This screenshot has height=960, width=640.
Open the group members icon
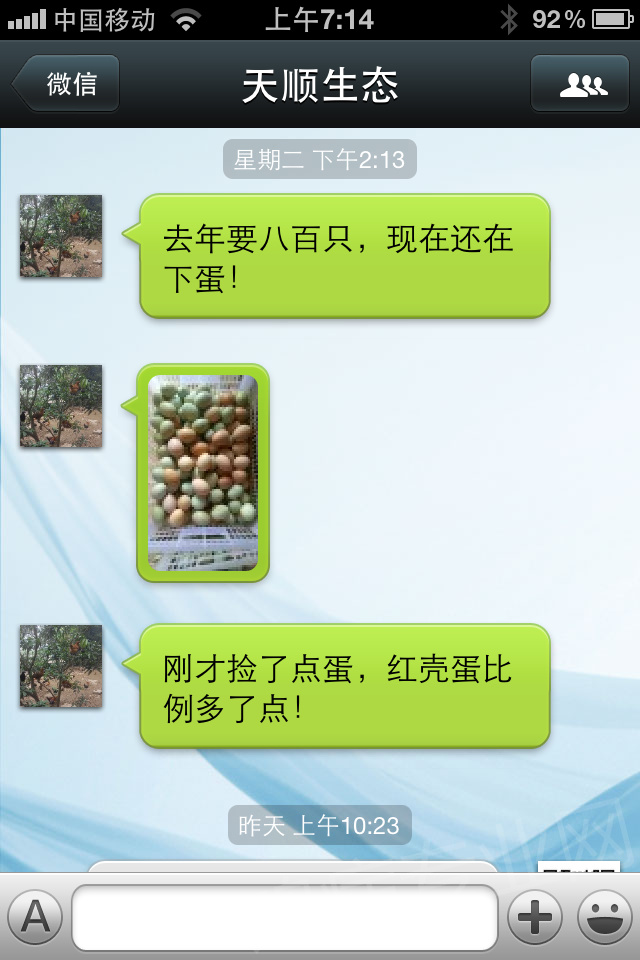click(x=583, y=84)
